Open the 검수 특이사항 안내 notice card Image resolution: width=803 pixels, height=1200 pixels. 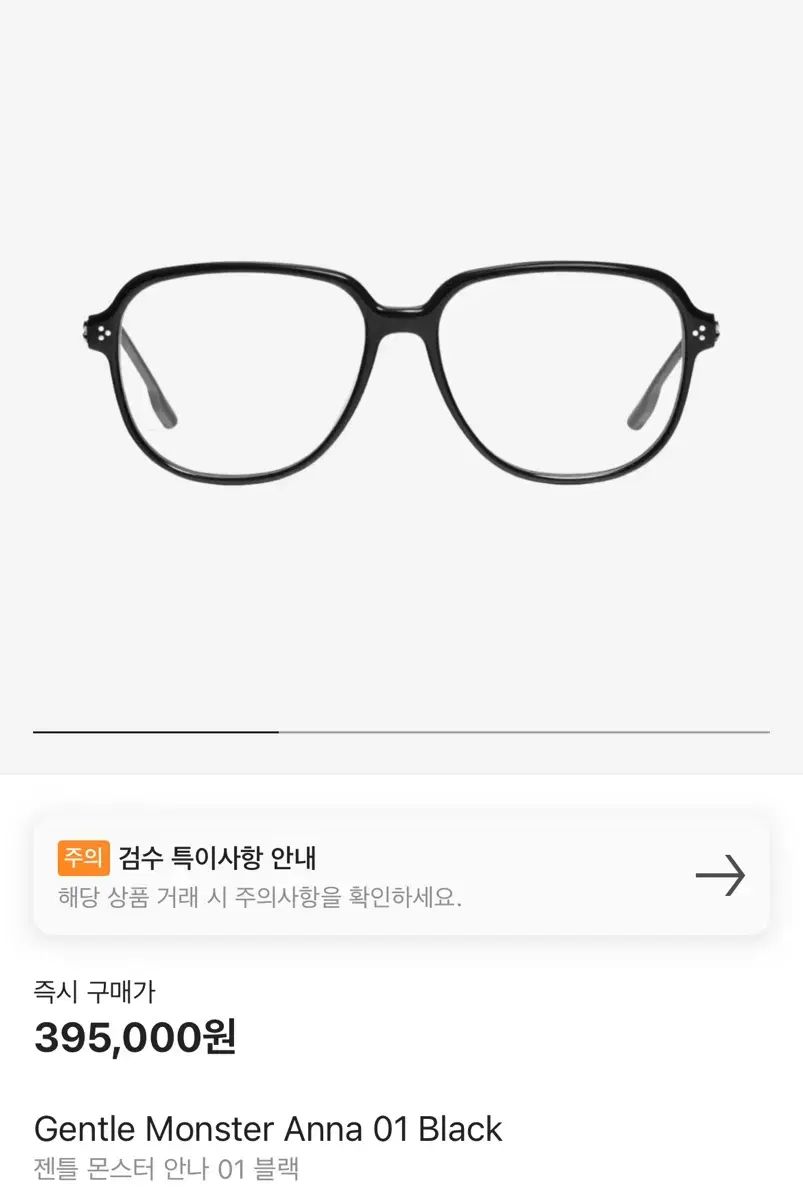400,876
